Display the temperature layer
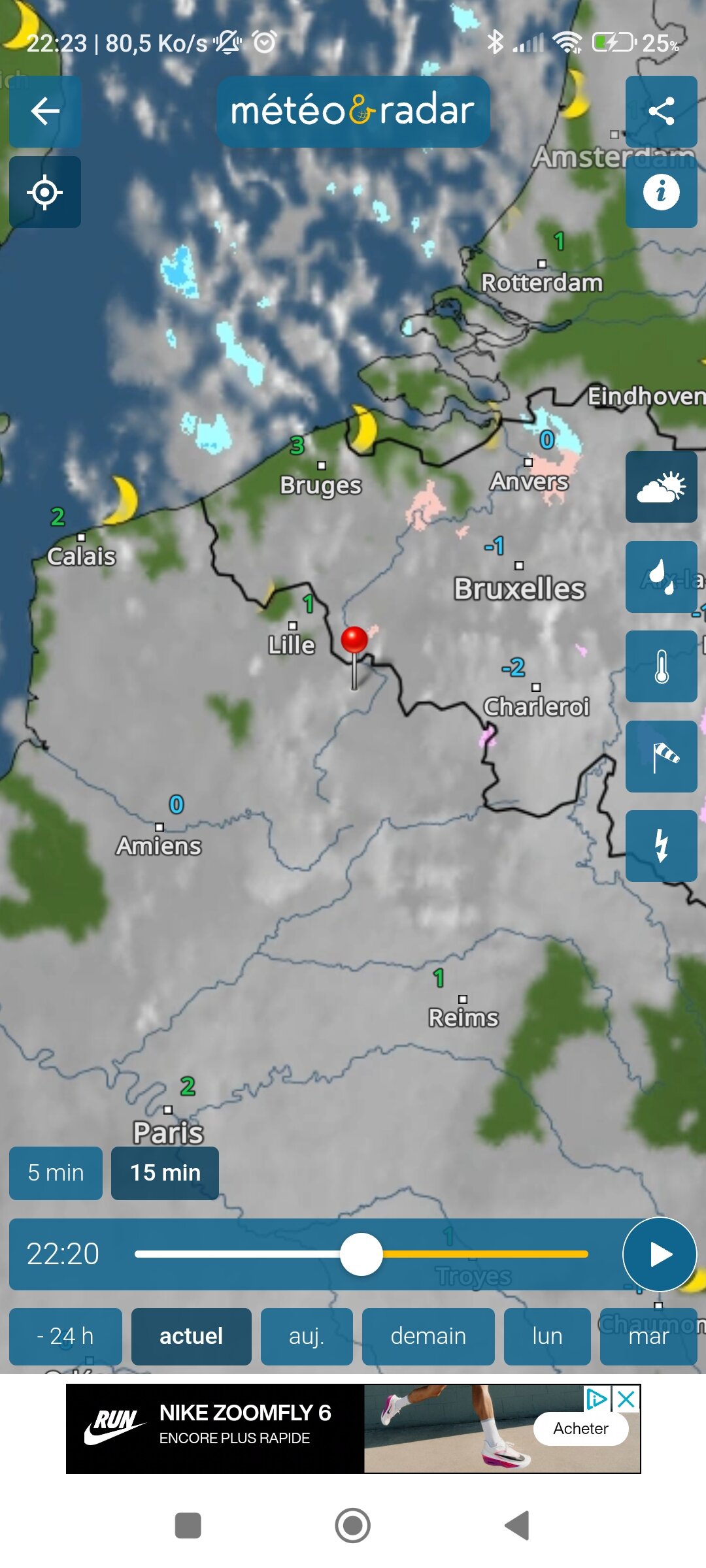Viewport: 706px width, 1568px height. [x=661, y=666]
